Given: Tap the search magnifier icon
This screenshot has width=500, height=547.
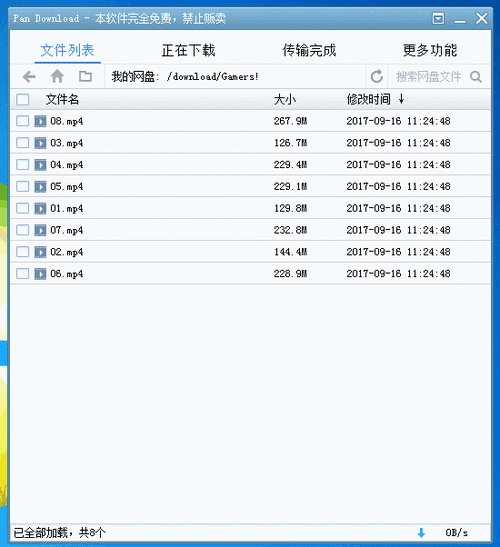Looking at the screenshot, I should pyautogui.click(x=476, y=76).
